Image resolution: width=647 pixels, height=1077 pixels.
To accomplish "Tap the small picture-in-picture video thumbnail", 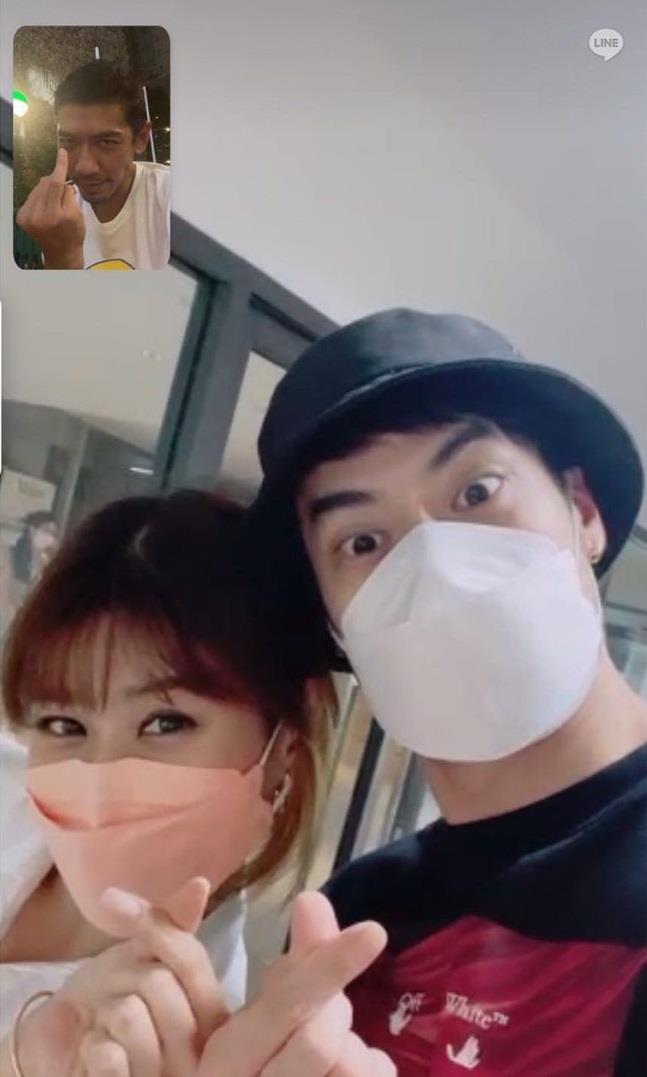I will click(92, 148).
